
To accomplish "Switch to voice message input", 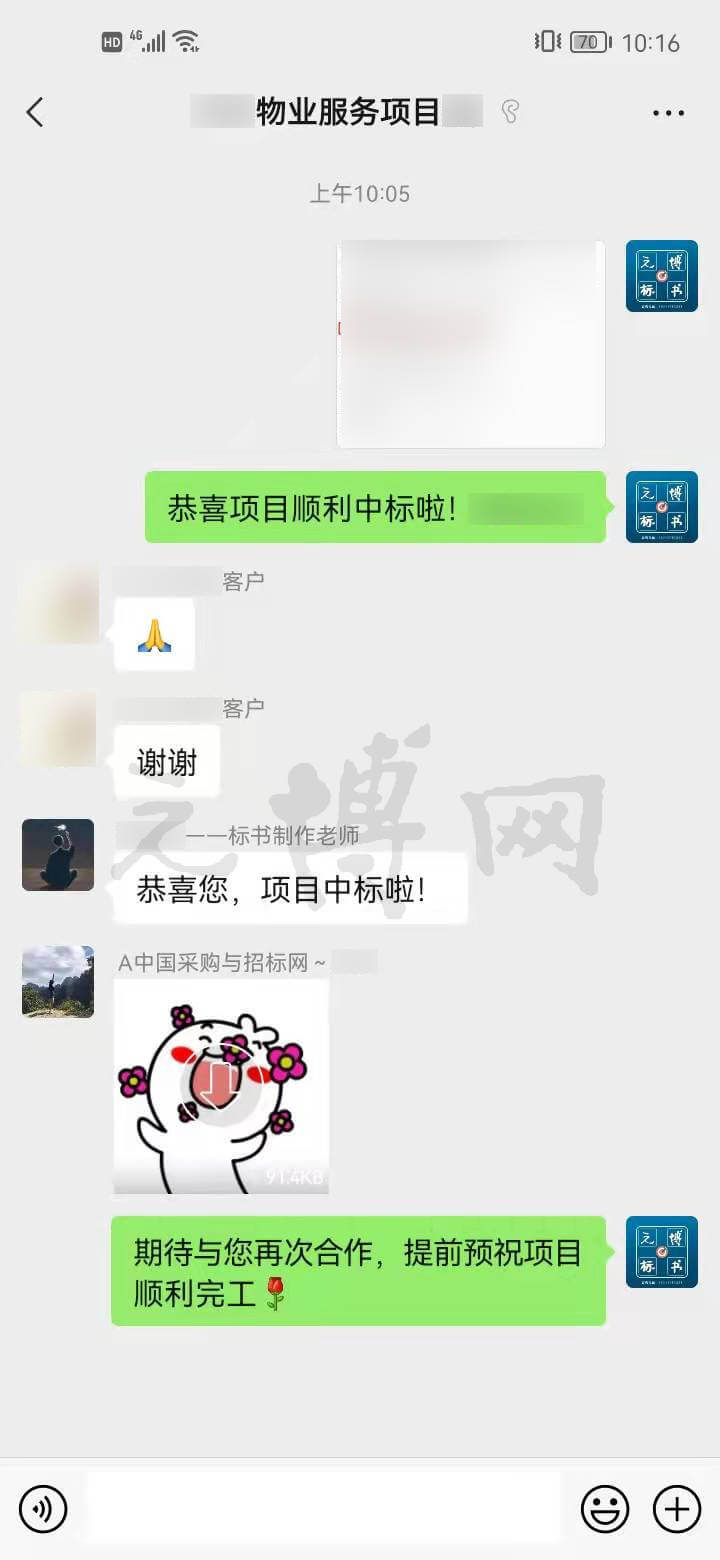I will point(43,1508).
